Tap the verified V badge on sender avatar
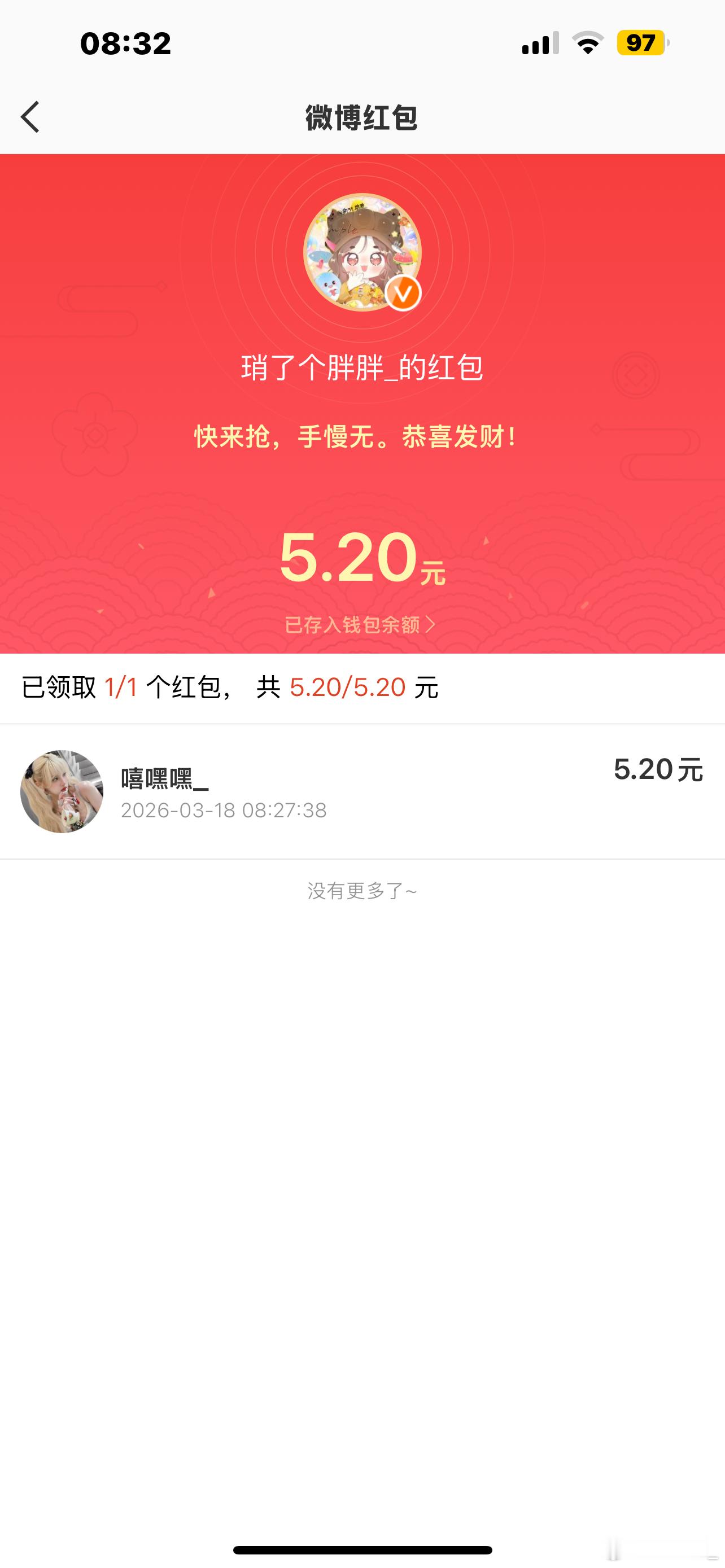This screenshot has height=1568, width=725. (405, 292)
